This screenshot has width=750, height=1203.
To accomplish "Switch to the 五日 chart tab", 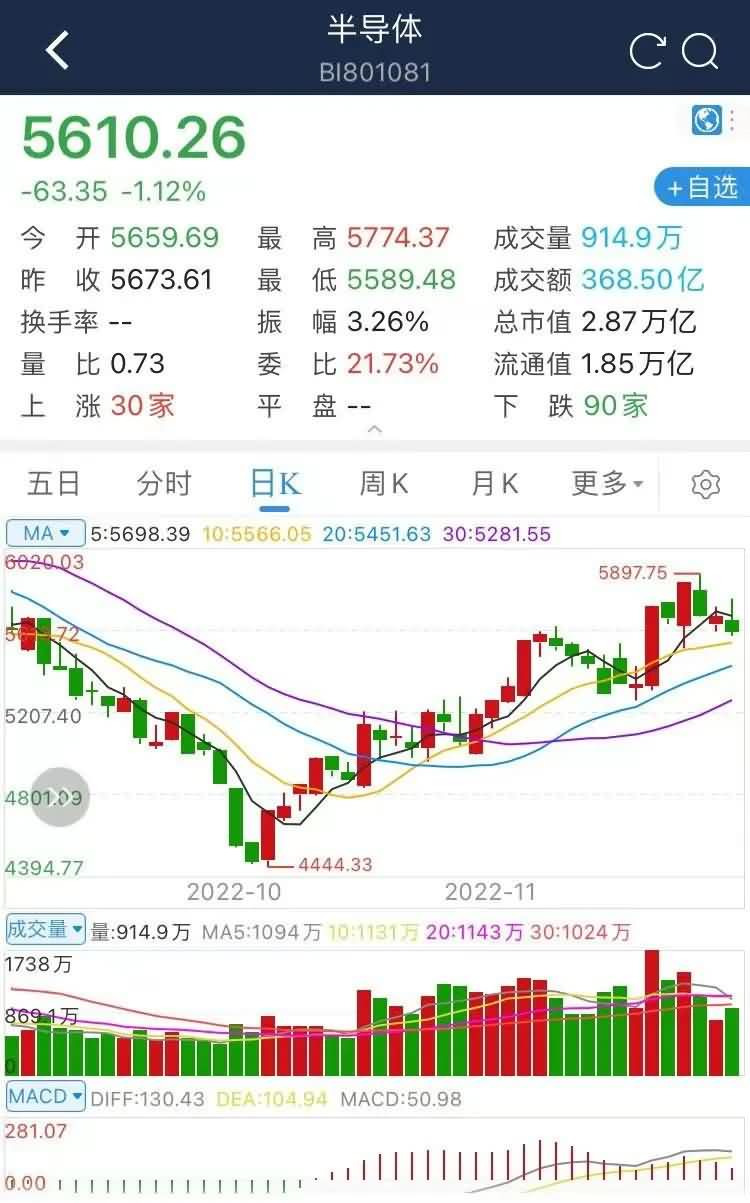I will [x=54, y=484].
